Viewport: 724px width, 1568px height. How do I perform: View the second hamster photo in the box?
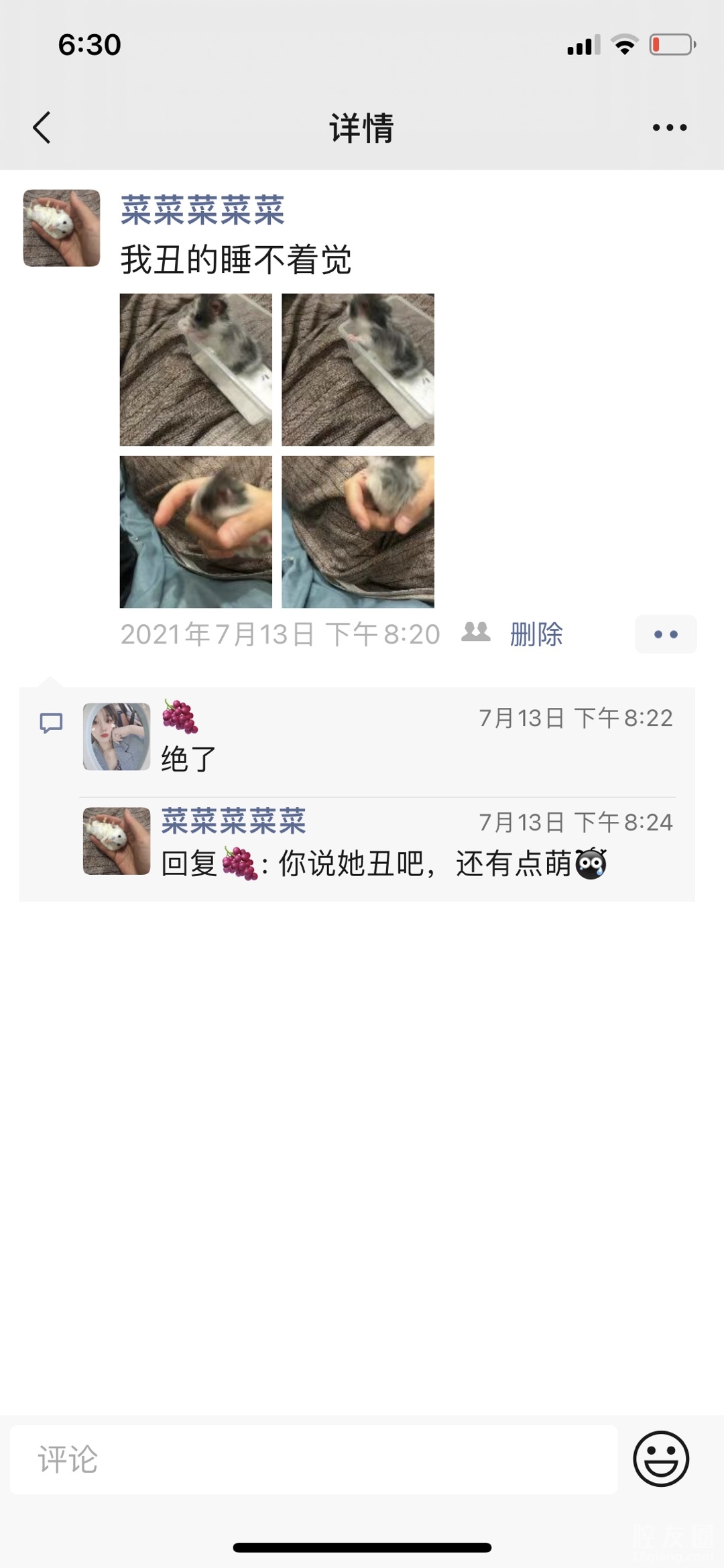pos(358,369)
